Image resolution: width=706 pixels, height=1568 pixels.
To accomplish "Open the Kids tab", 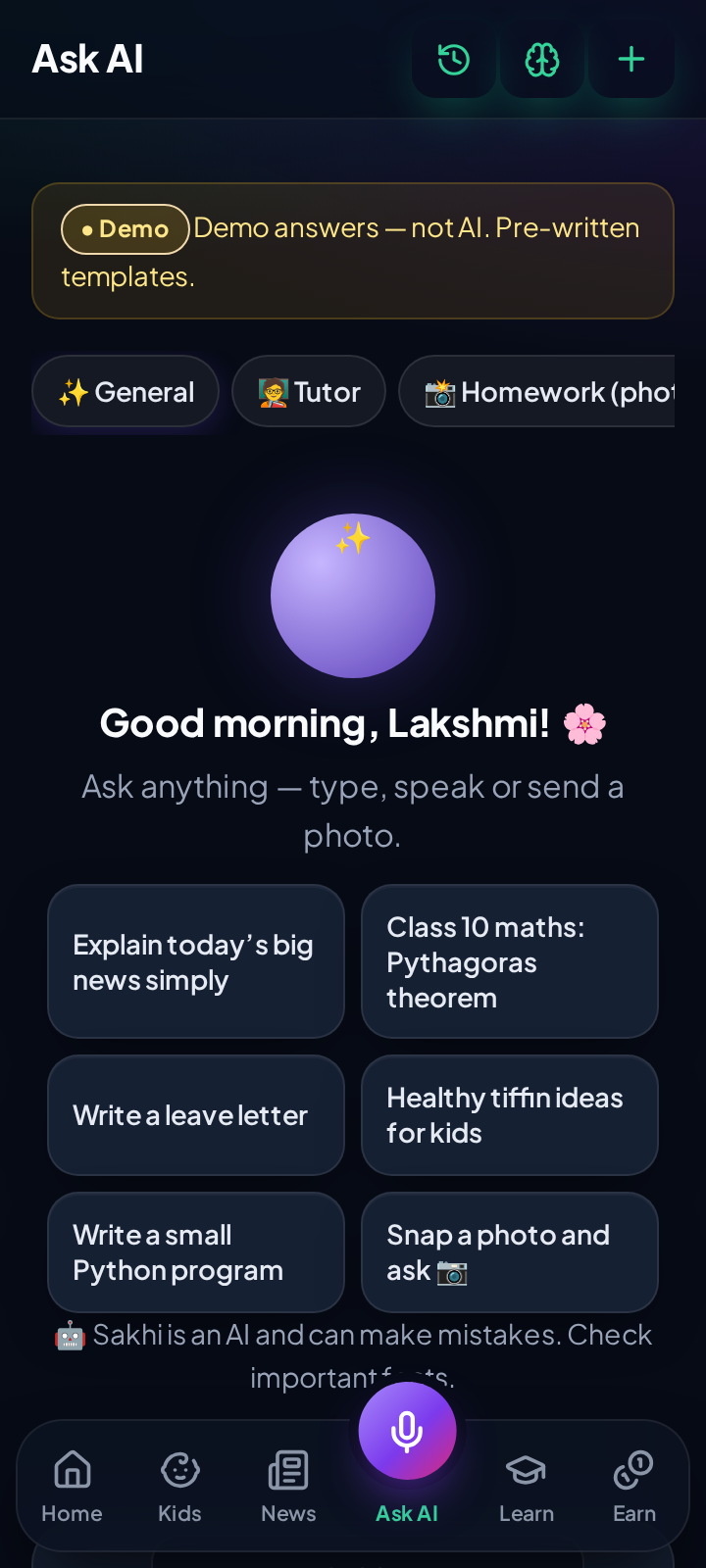I will pyautogui.click(x=180, y=1487).
